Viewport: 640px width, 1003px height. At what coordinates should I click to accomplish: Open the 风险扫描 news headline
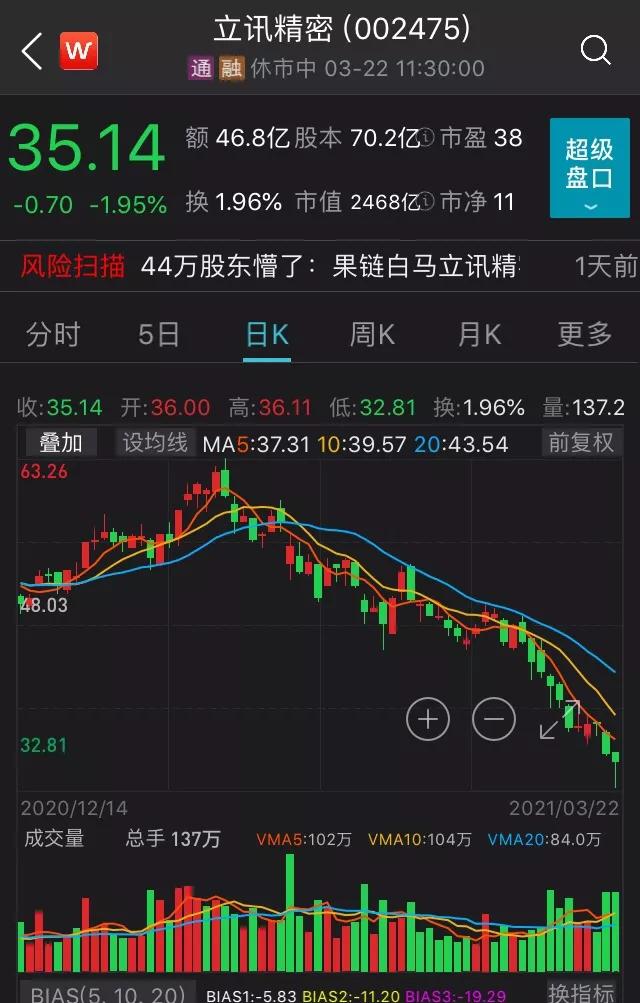pyautogui.click(x=330, y=266)
